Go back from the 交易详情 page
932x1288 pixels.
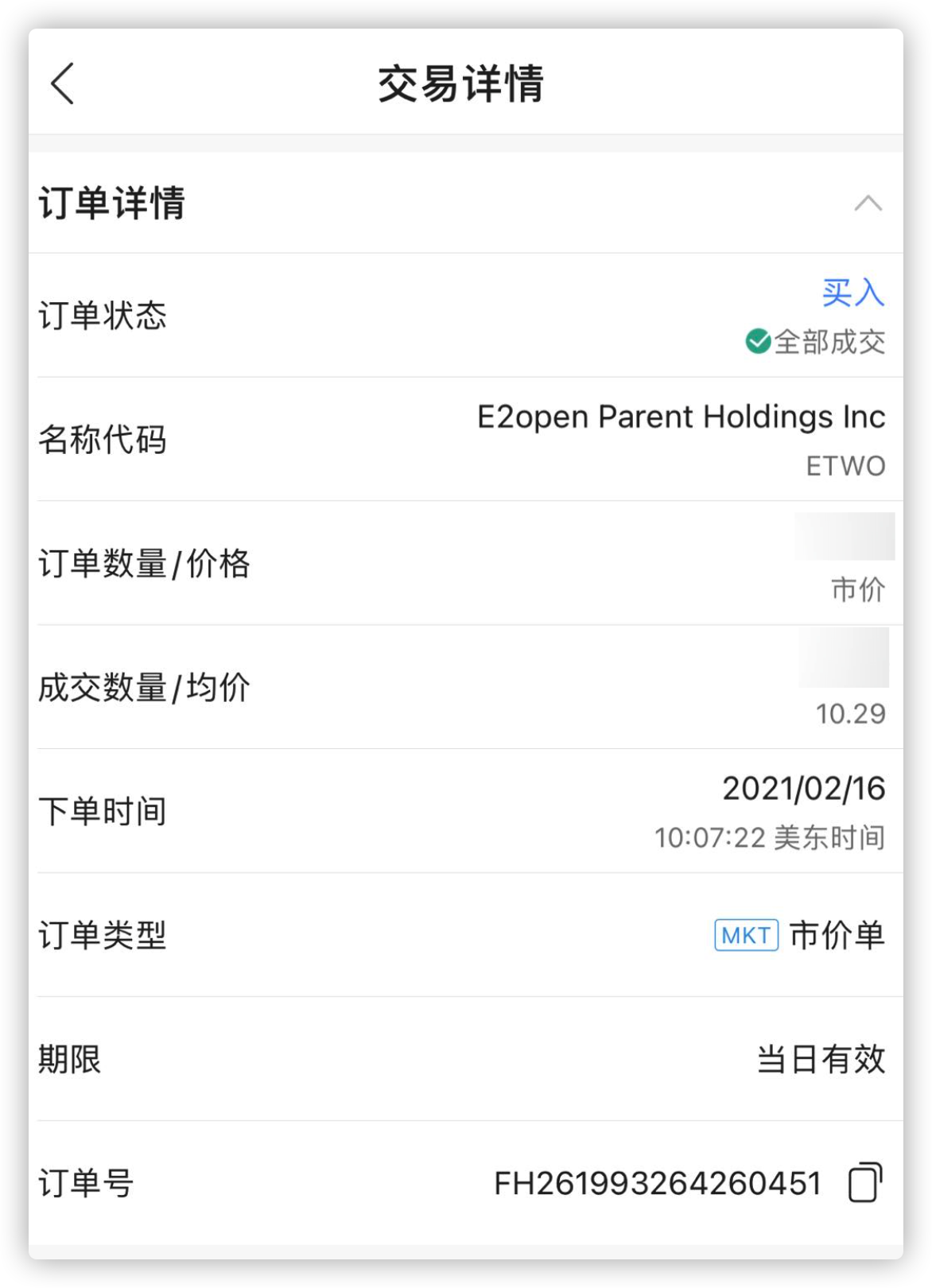(63, 83)
